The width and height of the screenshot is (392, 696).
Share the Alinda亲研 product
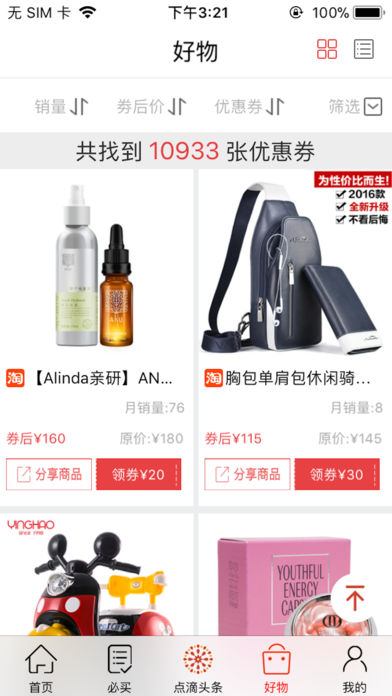[x=49, y=474]
